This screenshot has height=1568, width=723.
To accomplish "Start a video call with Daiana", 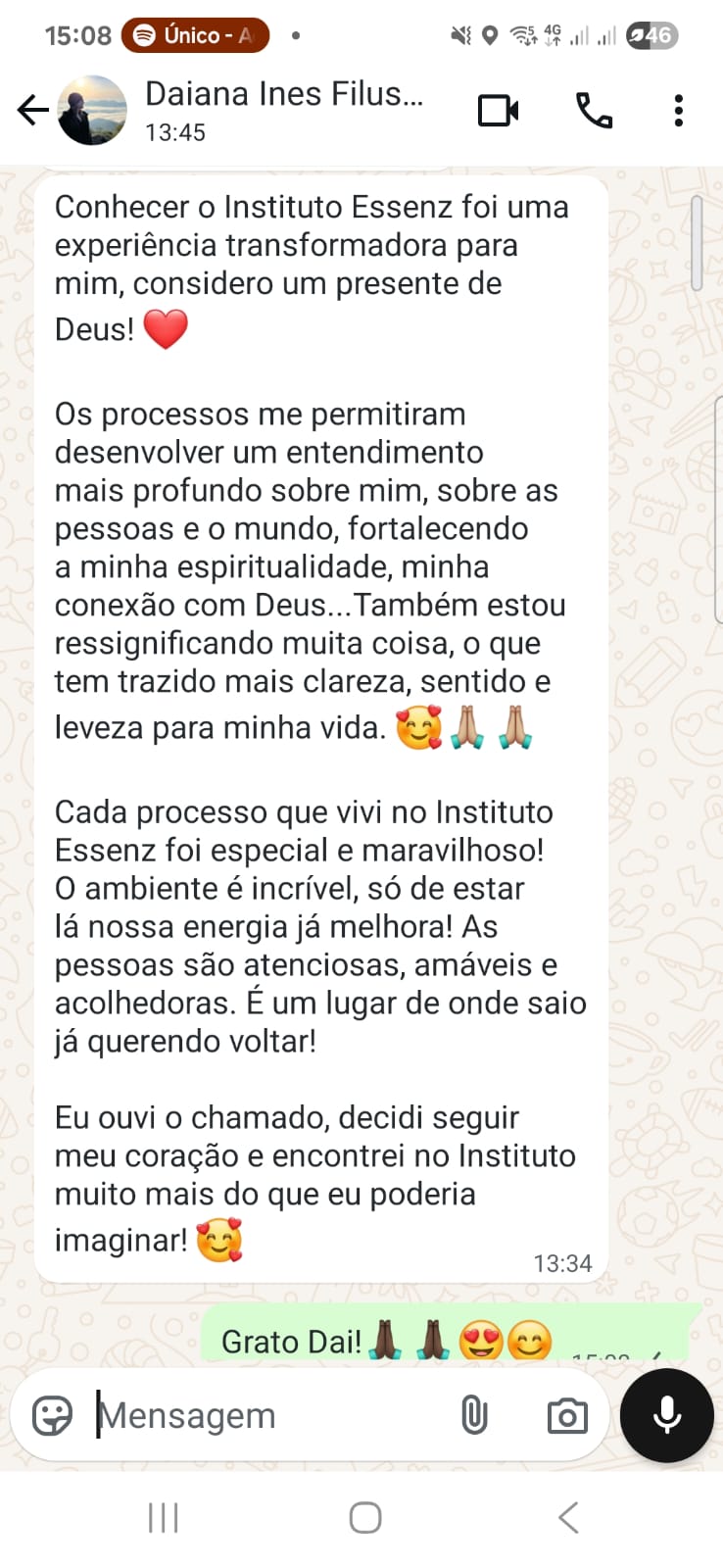I will click(499, 111).
